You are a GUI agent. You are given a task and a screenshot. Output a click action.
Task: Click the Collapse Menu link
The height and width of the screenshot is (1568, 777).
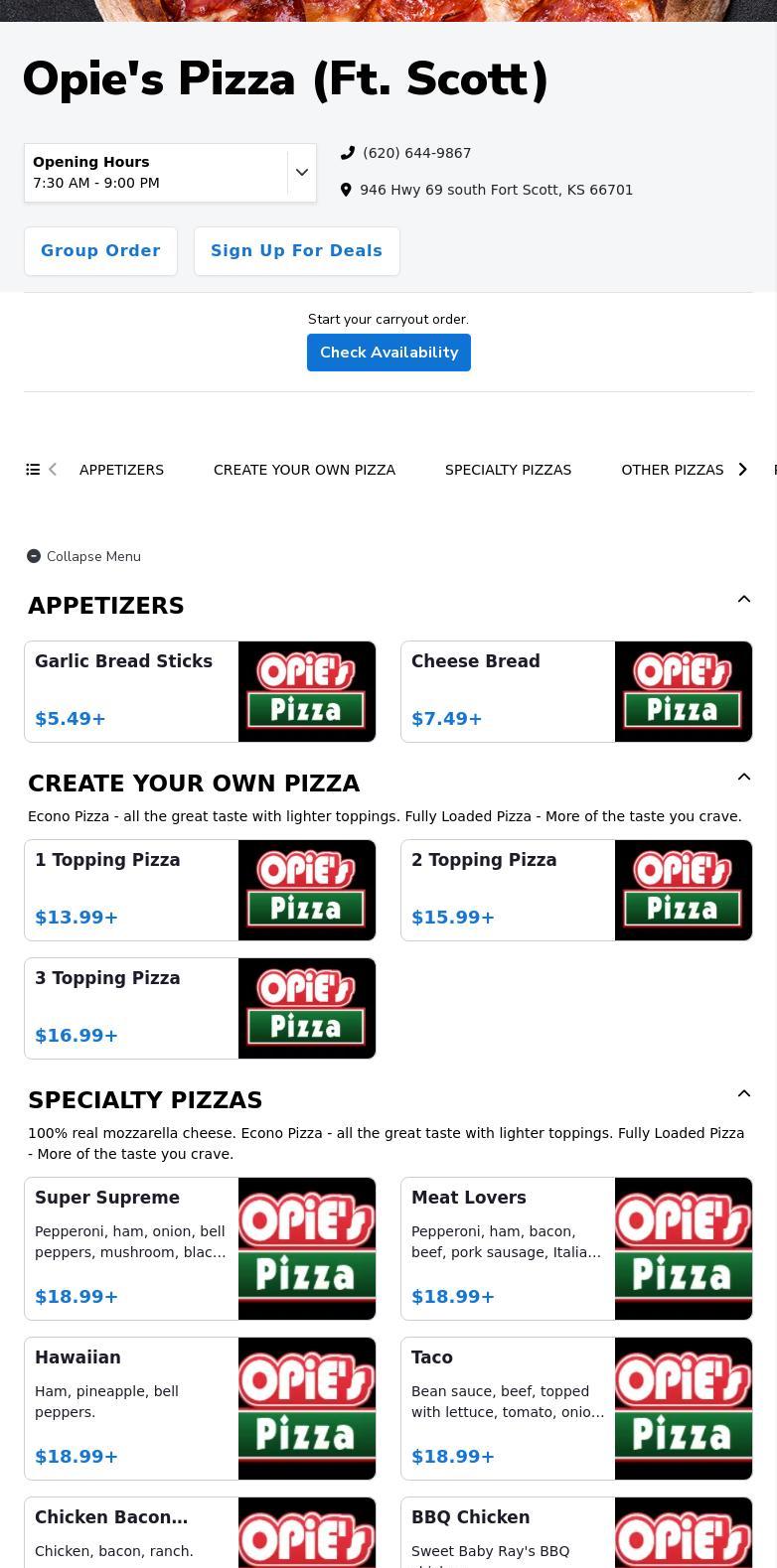(x=93, y=556)
